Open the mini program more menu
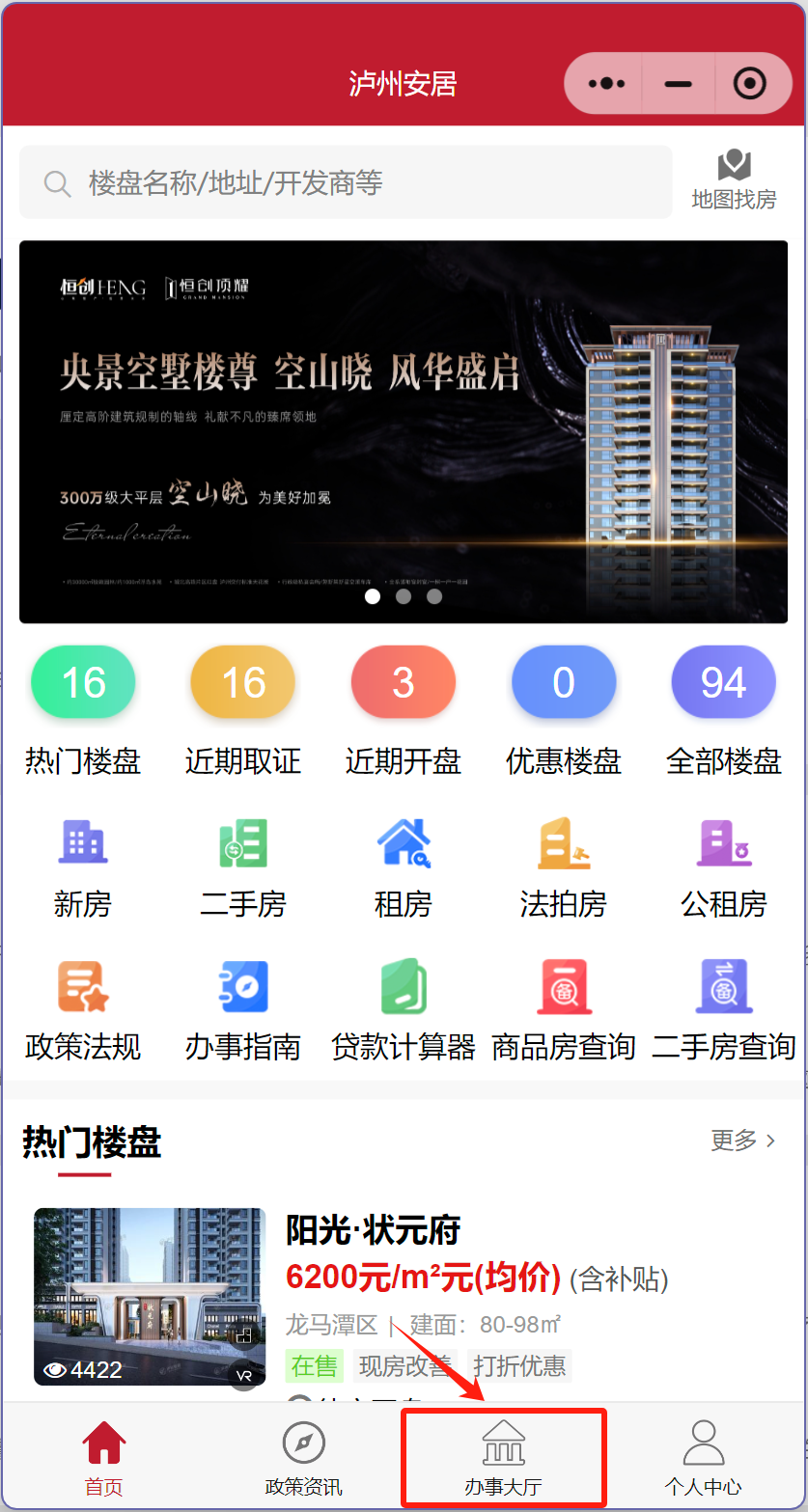Image resolution: width=808 pixels, height=1512 pixels. click(606, 84)
